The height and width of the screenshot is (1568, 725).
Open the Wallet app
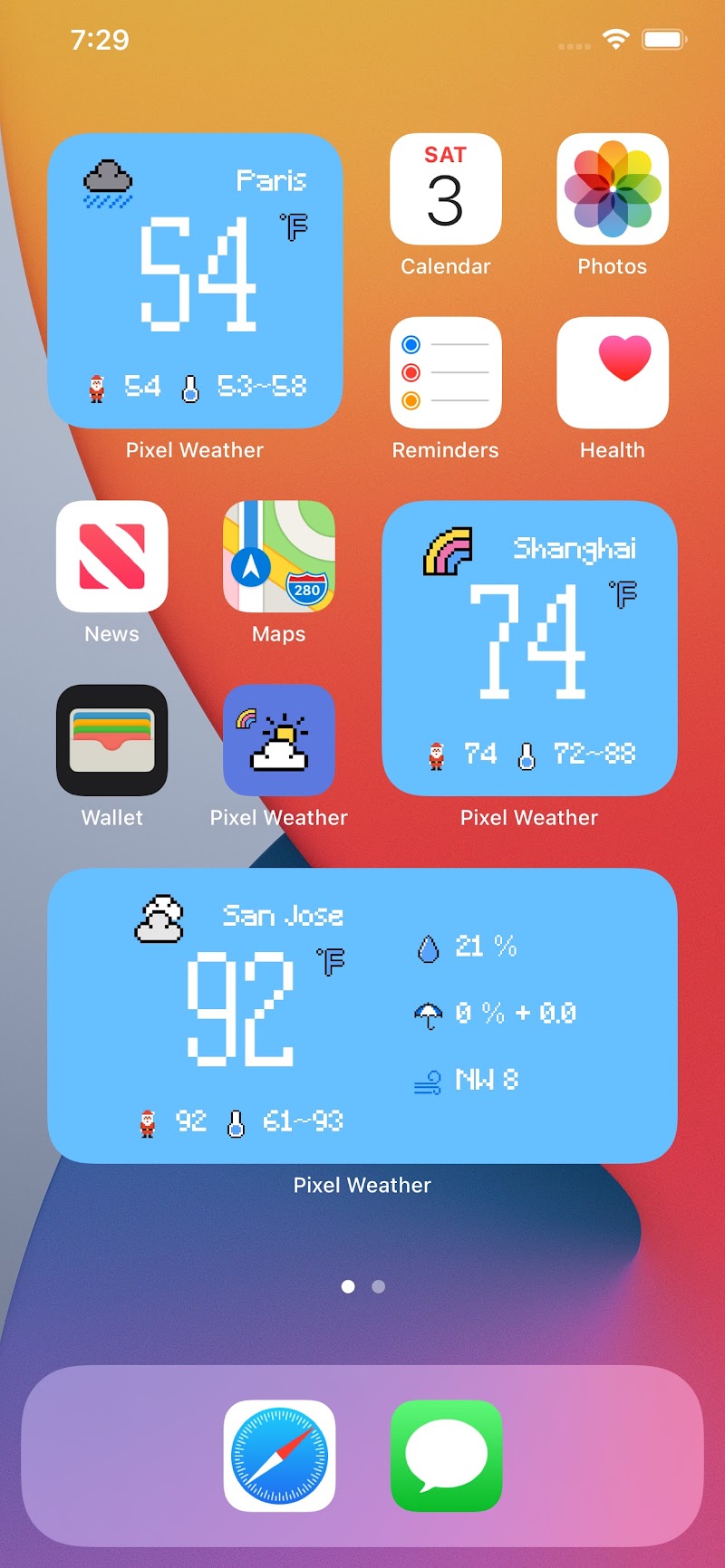pos(112,740)
